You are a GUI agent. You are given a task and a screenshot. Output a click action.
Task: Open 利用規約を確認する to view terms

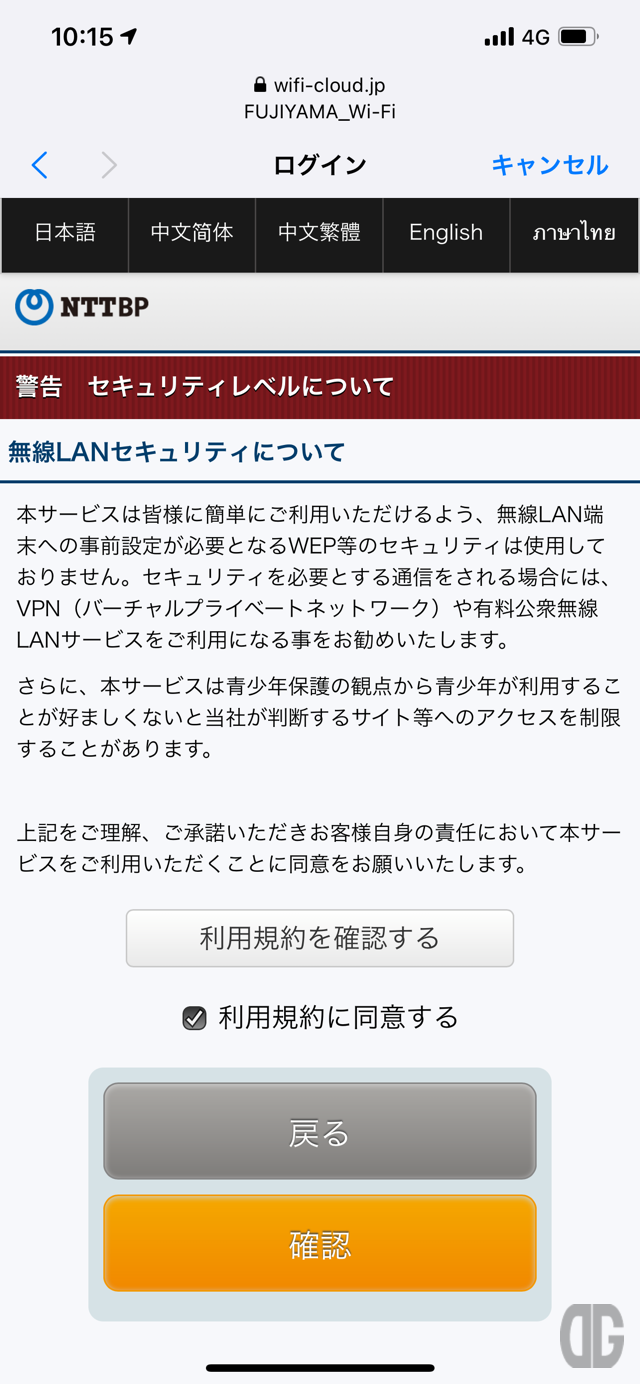[x=320, y=938]
